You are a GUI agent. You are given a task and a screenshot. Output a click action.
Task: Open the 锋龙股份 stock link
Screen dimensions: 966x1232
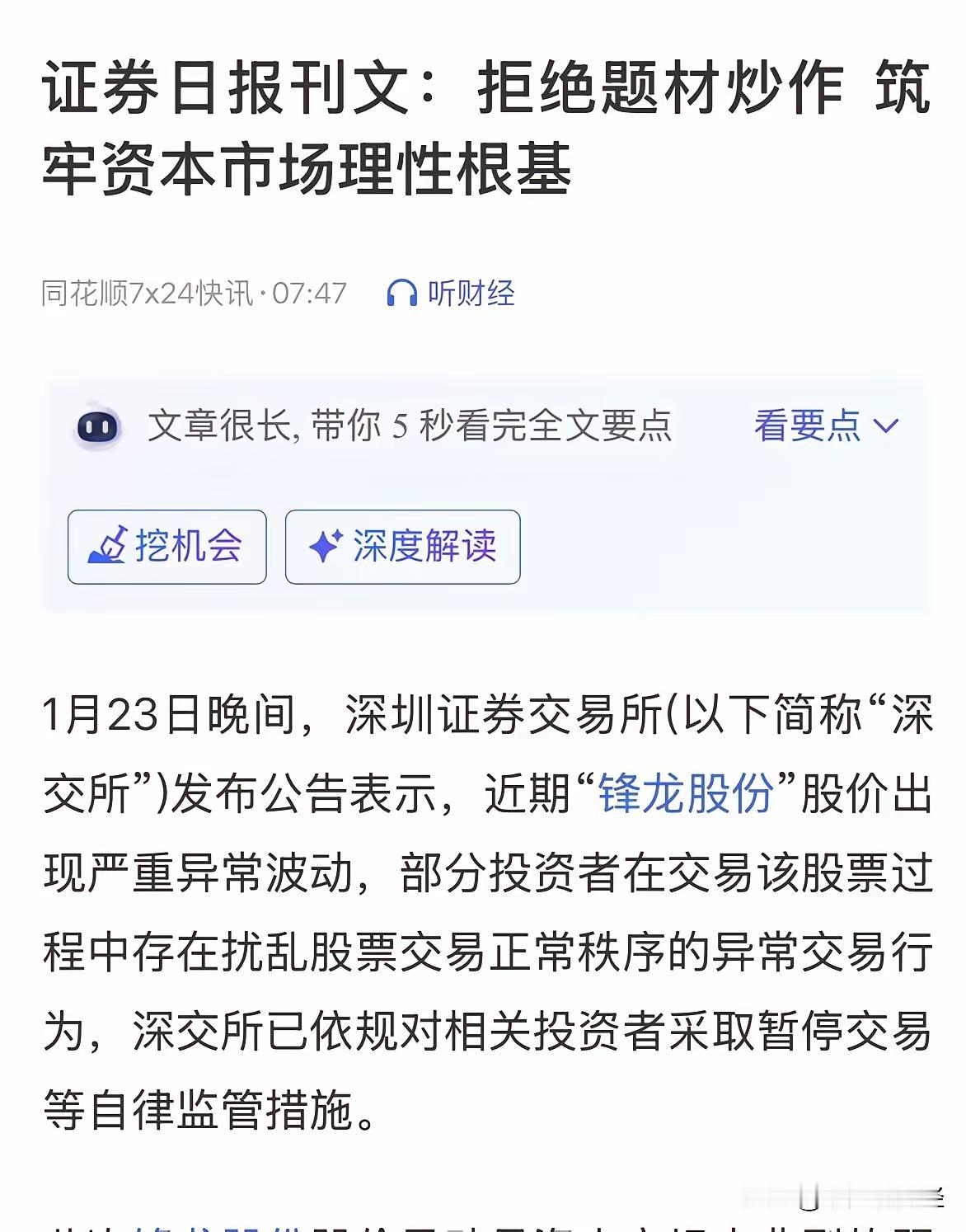(691, 794)
